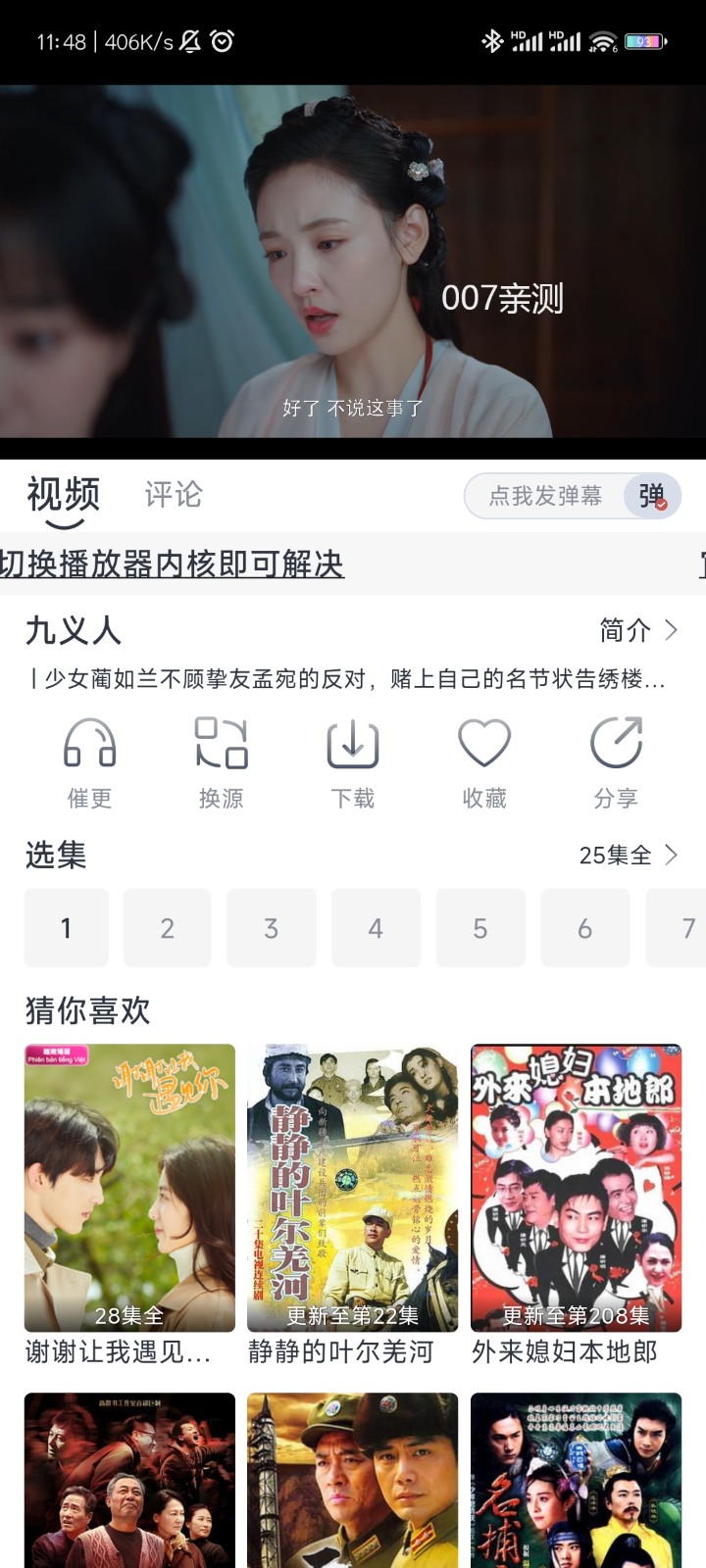Share this show via 分享
This screenshot has height=1568, width=706.
click(616, 763)
